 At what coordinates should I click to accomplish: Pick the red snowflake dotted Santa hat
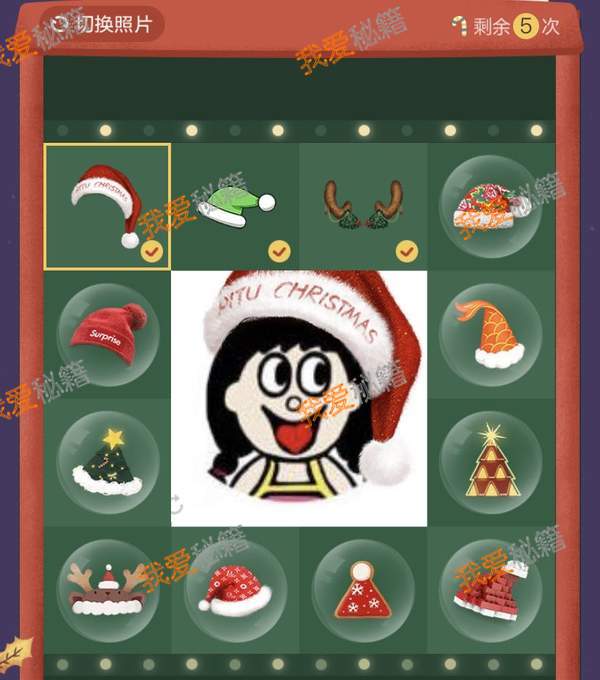coord(235,590)
